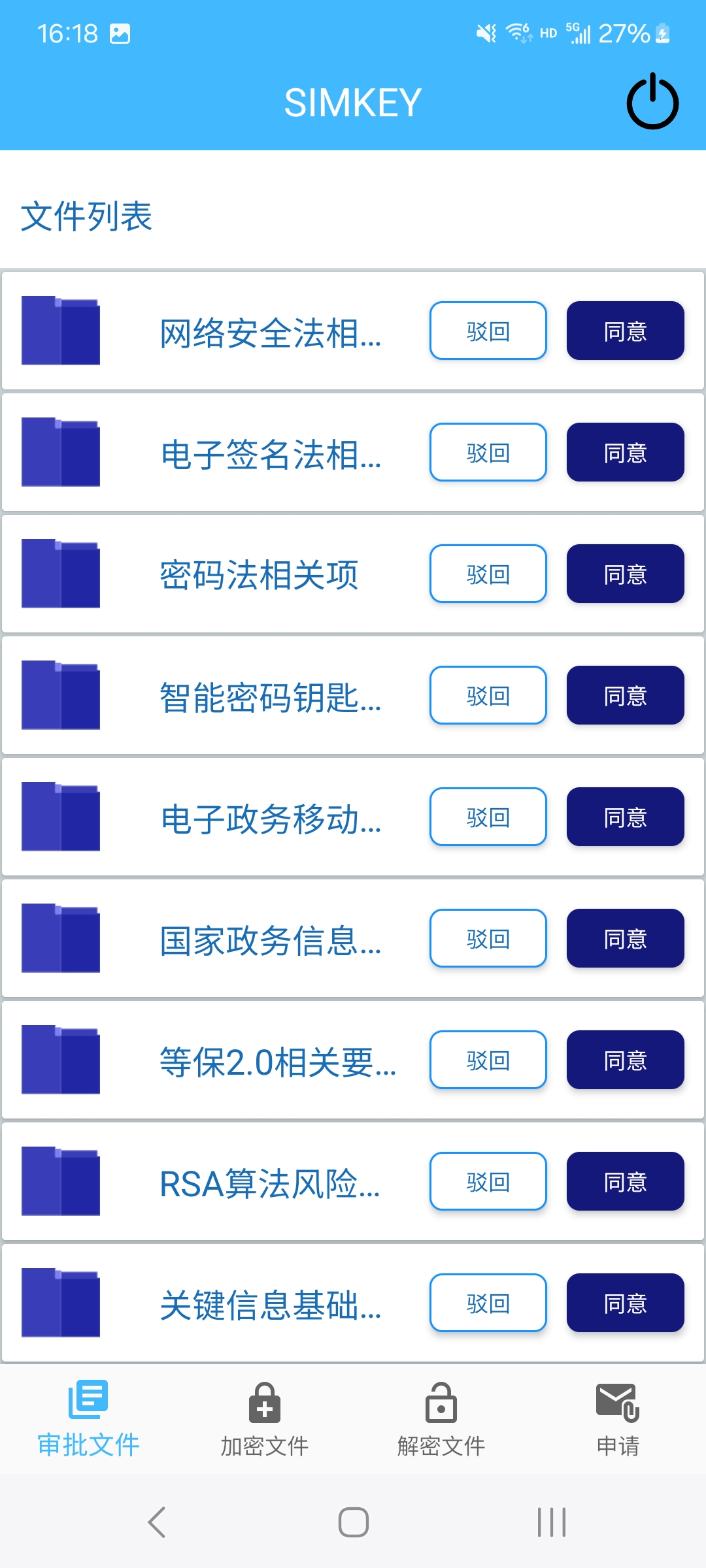Open the RSA算法风险... file row
This screenshot has height=1568, width=706.
coord(269,1183)
